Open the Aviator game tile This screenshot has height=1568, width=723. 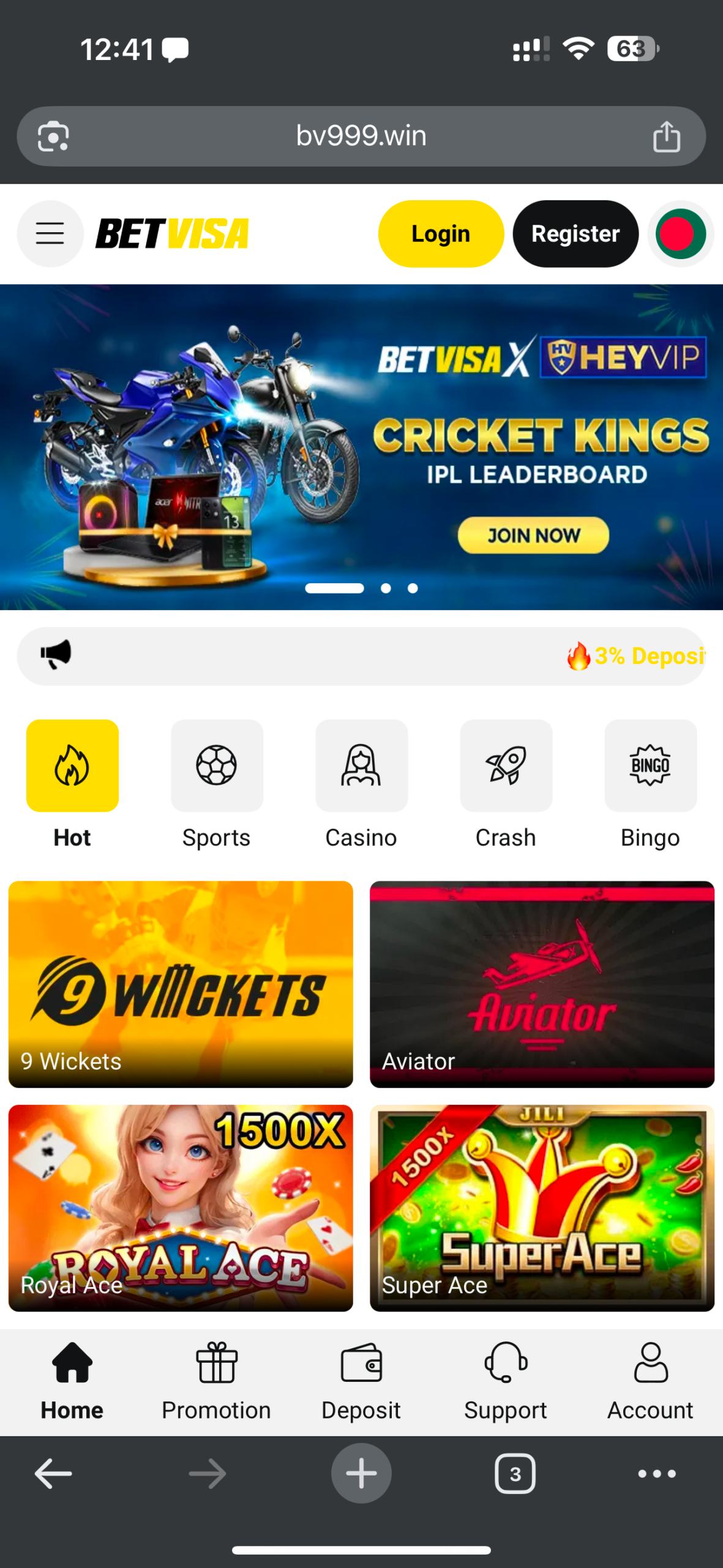pyautogui.click(x=542, y=984)
